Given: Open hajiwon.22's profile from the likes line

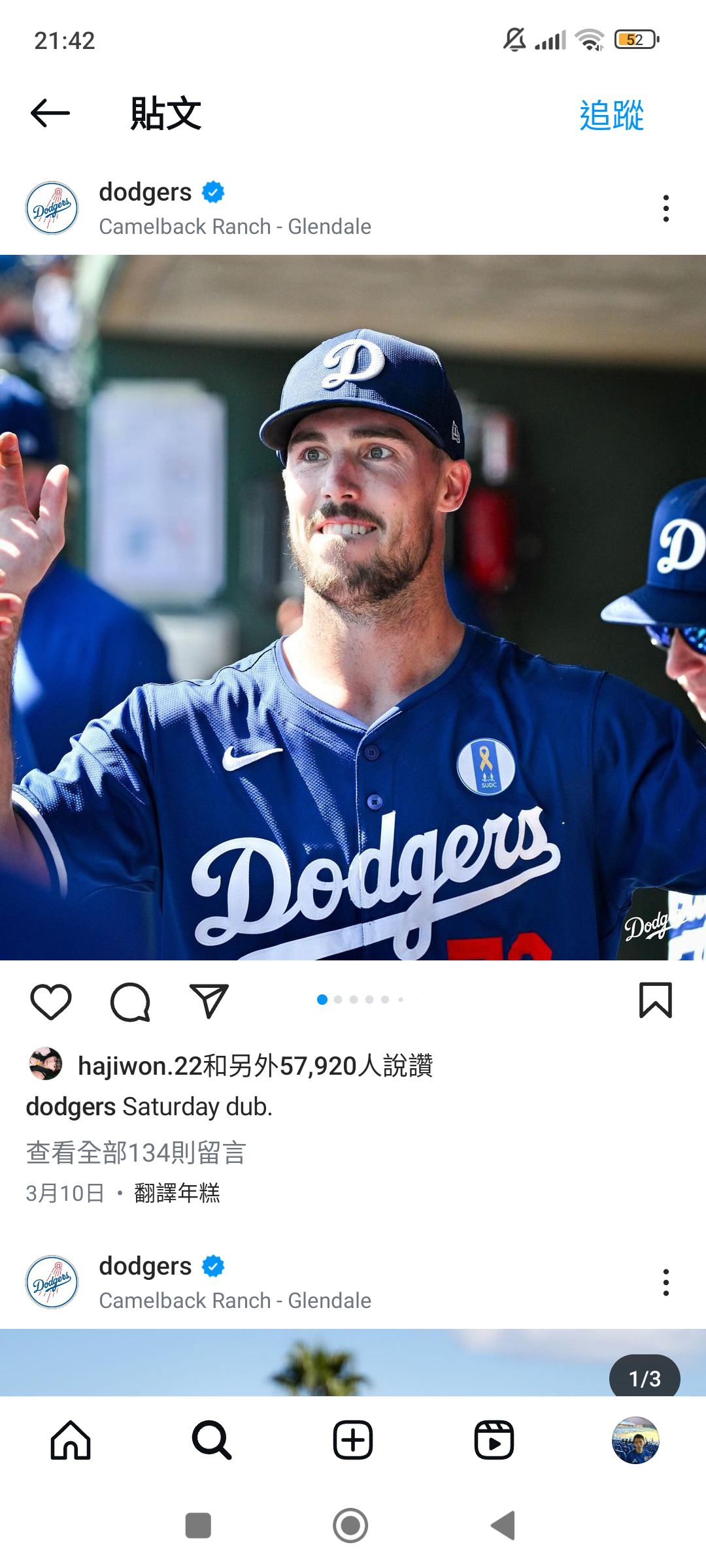Looking at the screenshot, I should click(141, 1066).
